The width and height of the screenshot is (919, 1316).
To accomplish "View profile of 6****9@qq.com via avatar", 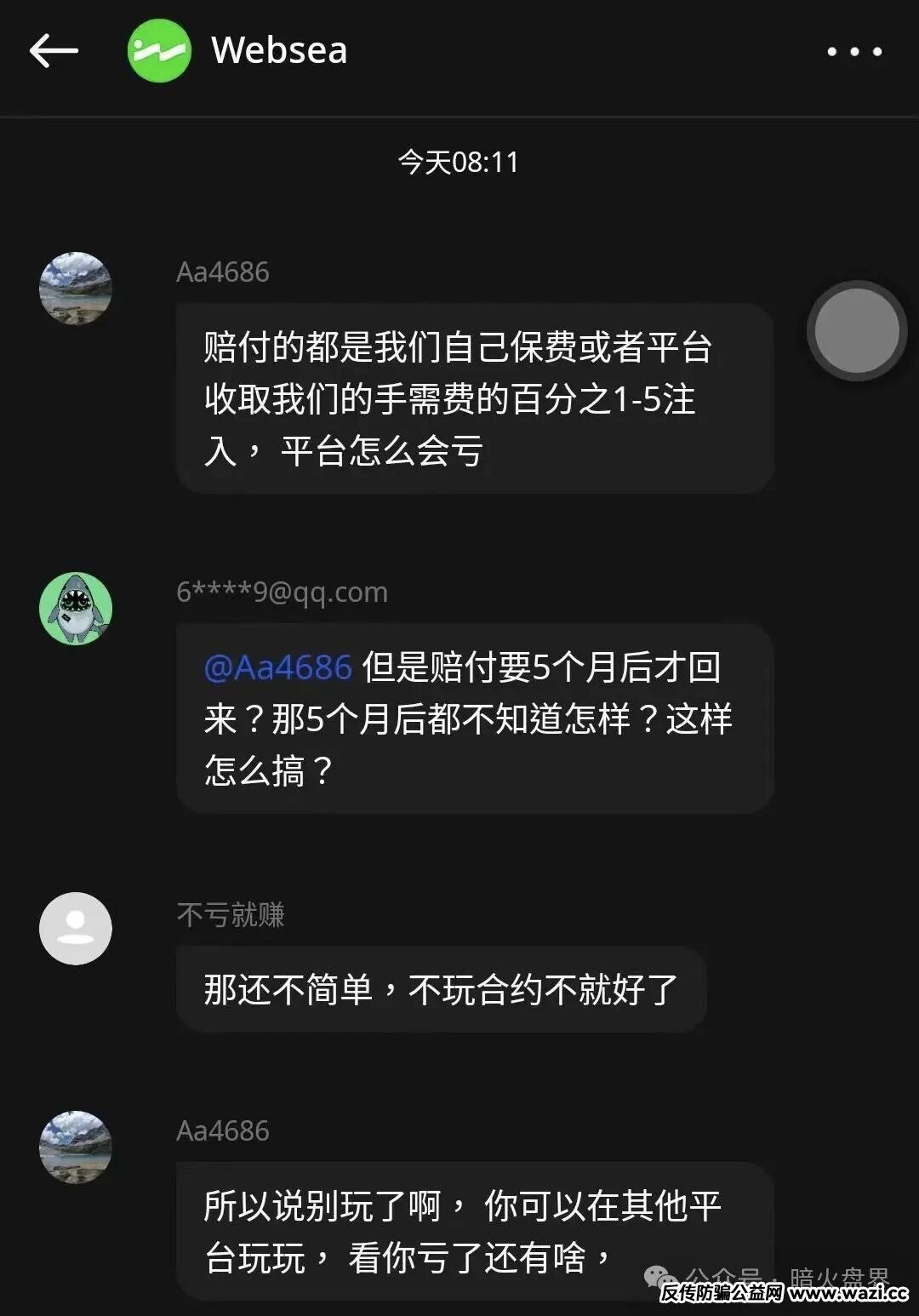I will tap(76, 609).
